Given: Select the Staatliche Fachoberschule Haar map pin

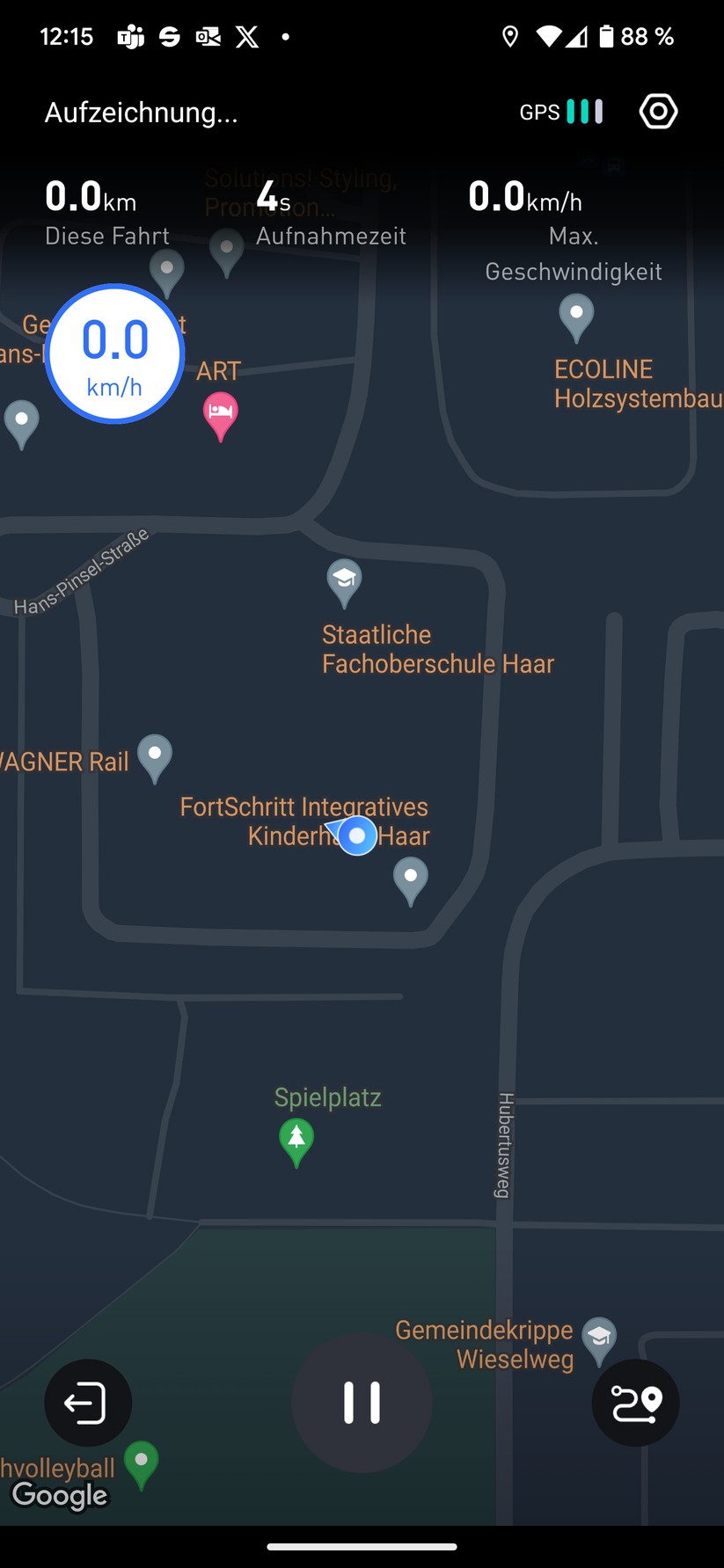Looking at the screenshot, I should coord(344,580).
